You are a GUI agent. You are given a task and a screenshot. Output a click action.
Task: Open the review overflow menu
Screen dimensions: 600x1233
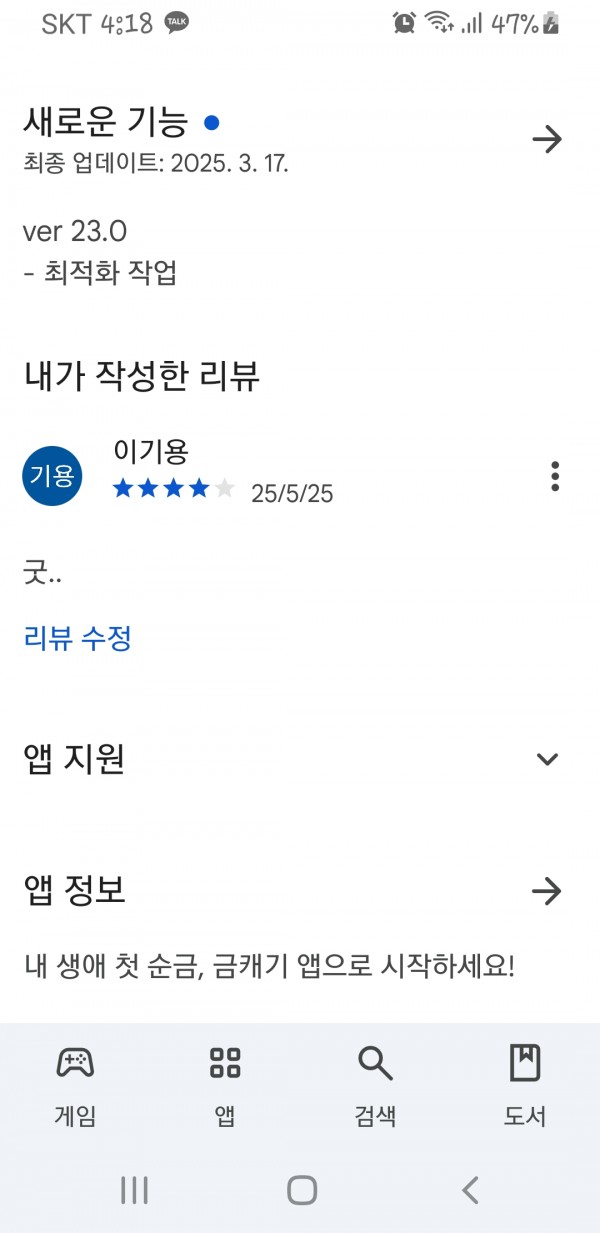click(x=555, y=476)
